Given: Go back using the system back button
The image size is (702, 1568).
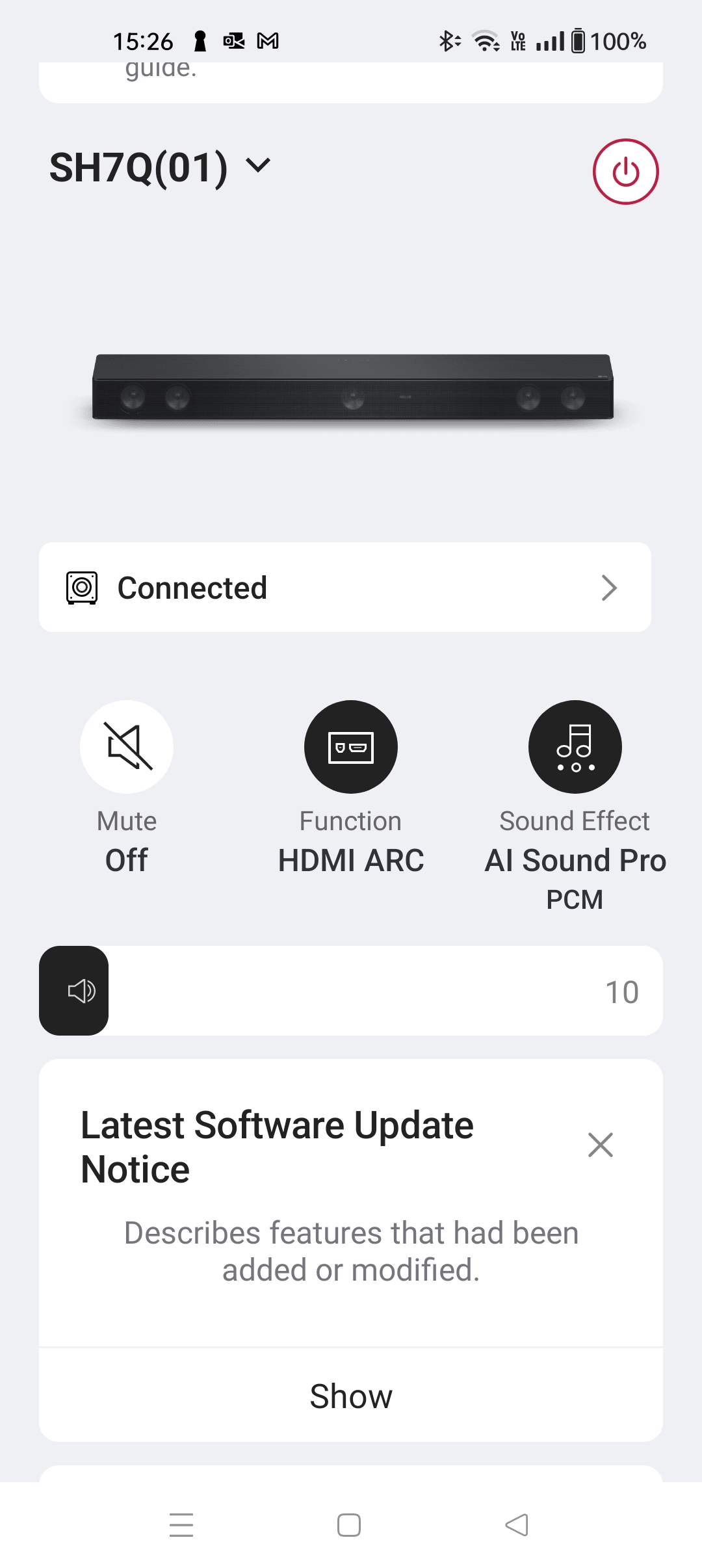Looking at the screenshot, I should tap(517, 1525).
